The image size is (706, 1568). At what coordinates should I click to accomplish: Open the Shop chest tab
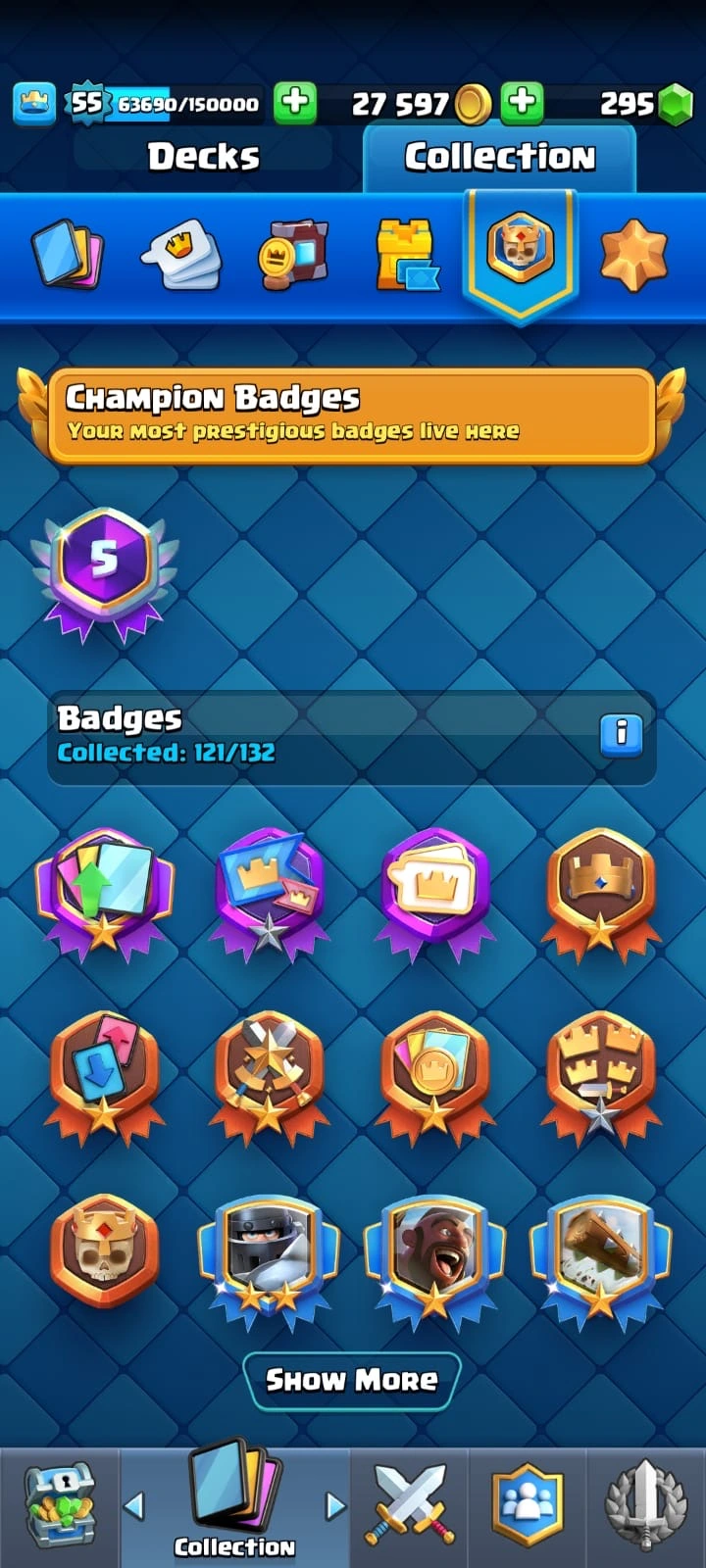coord(59,1506)
